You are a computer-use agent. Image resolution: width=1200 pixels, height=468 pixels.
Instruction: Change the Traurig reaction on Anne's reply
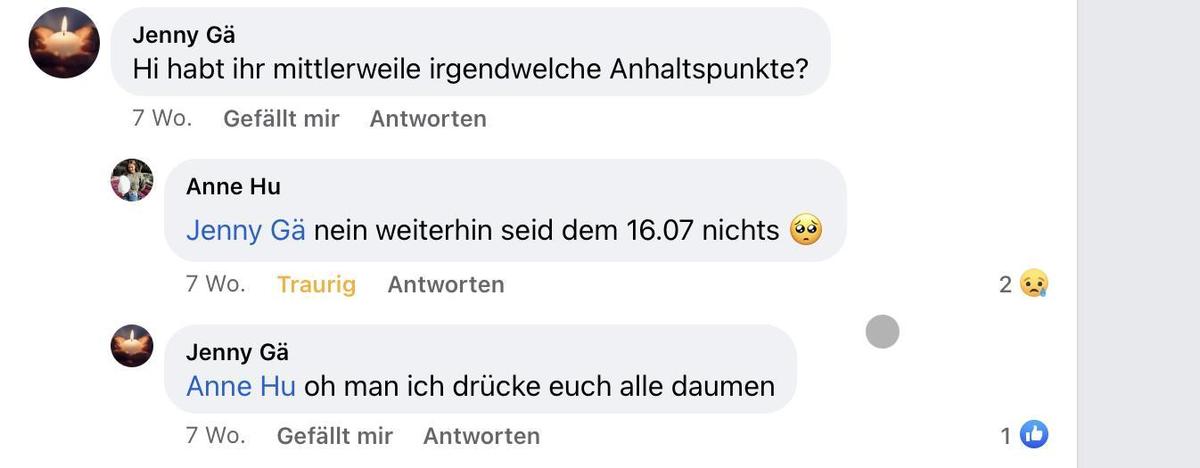pyautogui.click(x=316, y=284)
